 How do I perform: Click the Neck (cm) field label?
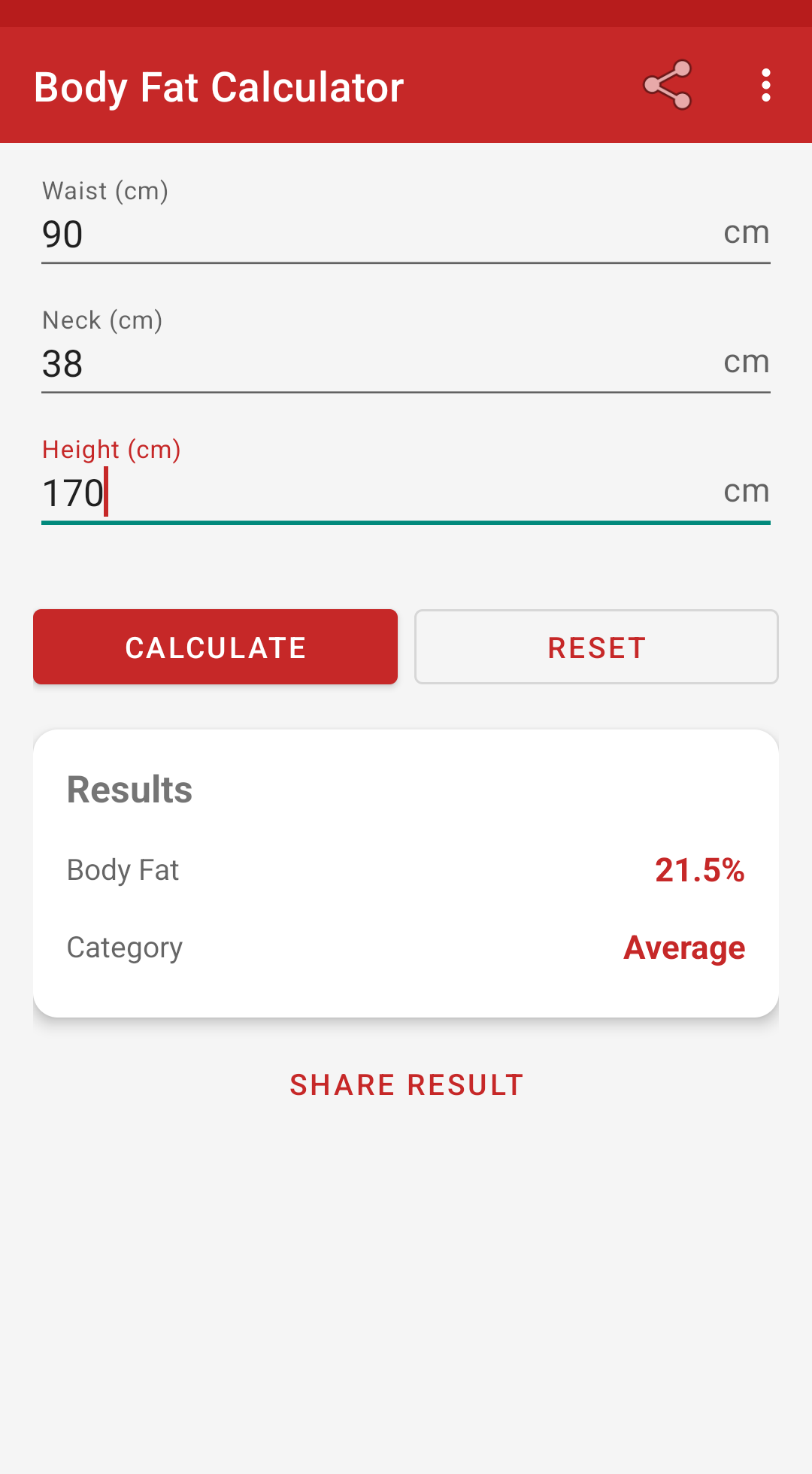[102, 320]
